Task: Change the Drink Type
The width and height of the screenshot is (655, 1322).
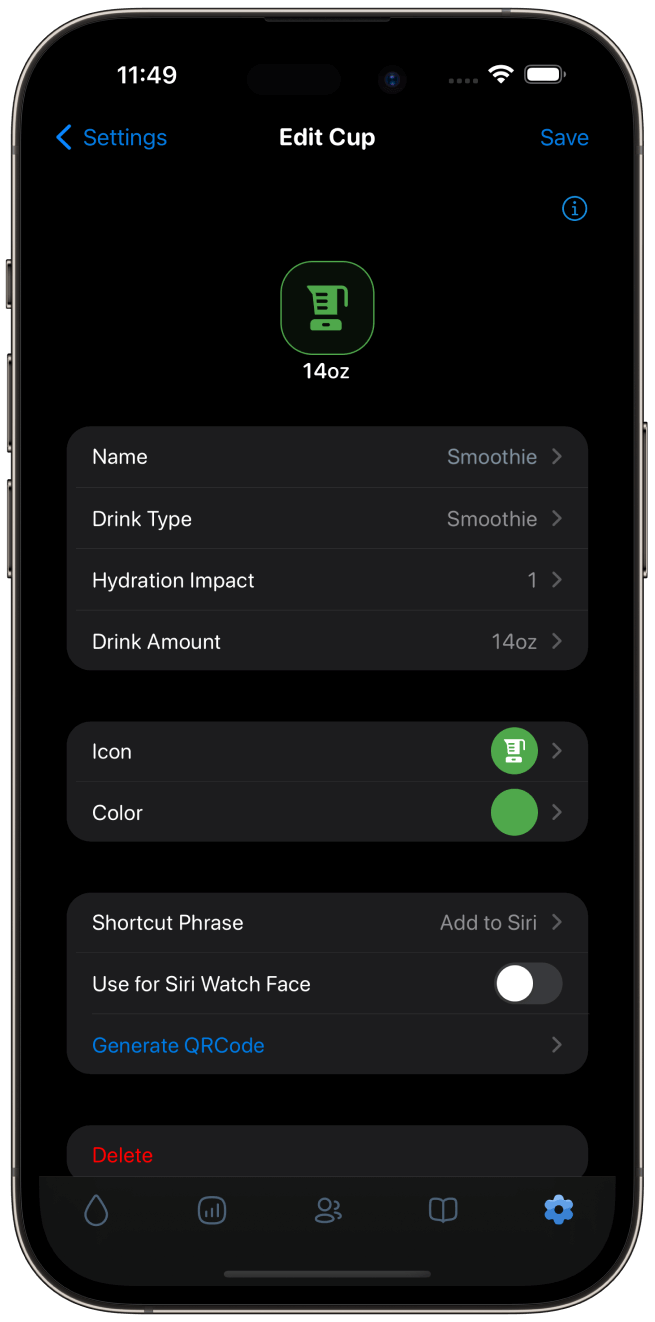Action: point(327,519)
